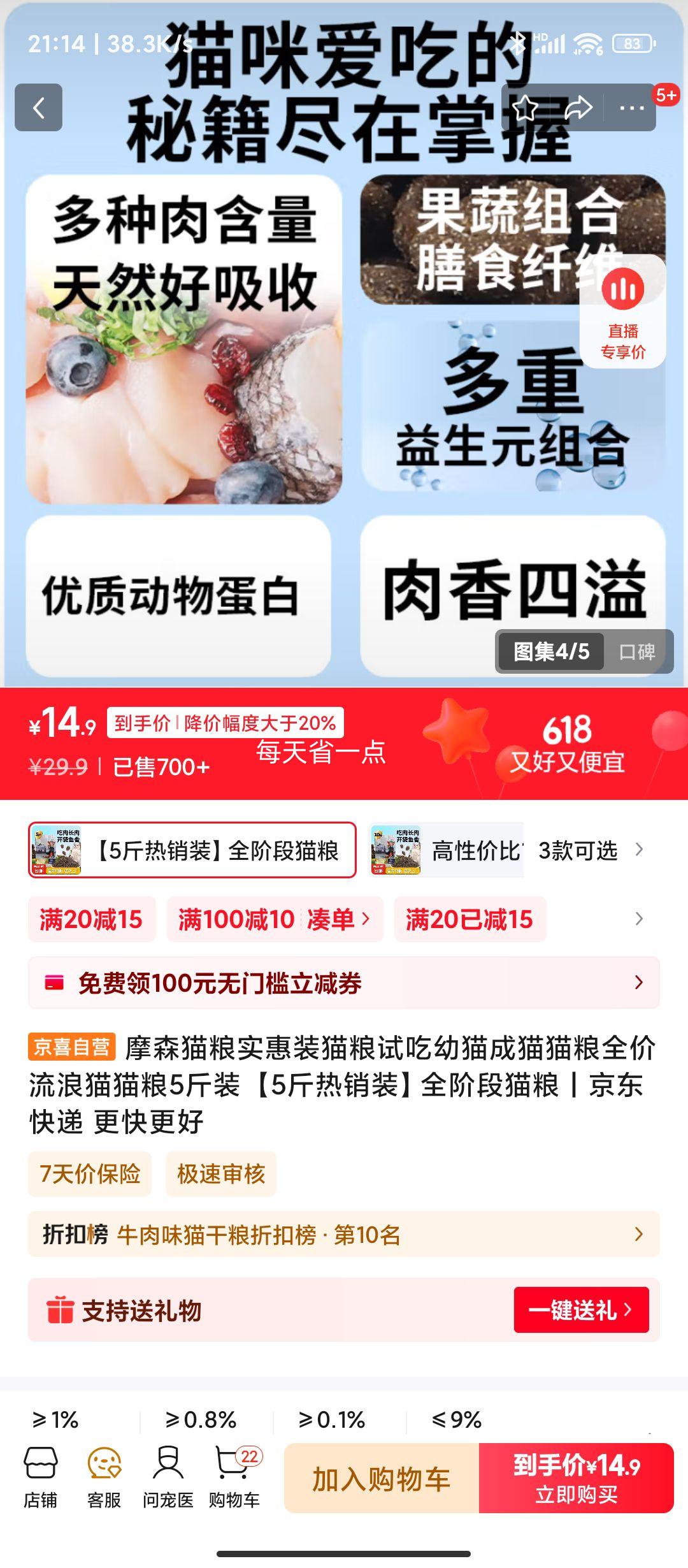Open 问宠医 pet doctor consult
Screen dimensions: 688x1568
[x=168, y=1477]
